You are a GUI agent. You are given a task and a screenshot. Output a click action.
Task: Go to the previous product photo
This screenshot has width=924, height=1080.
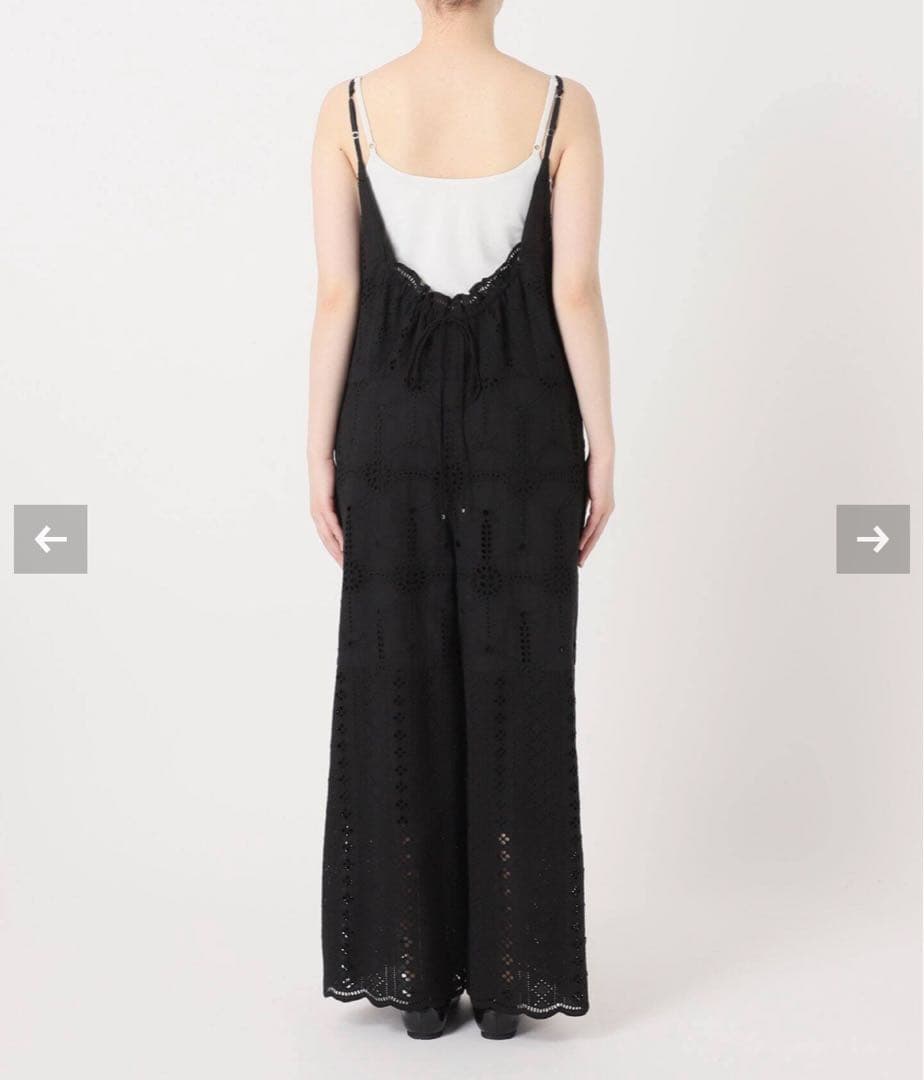tap(50, 539)
